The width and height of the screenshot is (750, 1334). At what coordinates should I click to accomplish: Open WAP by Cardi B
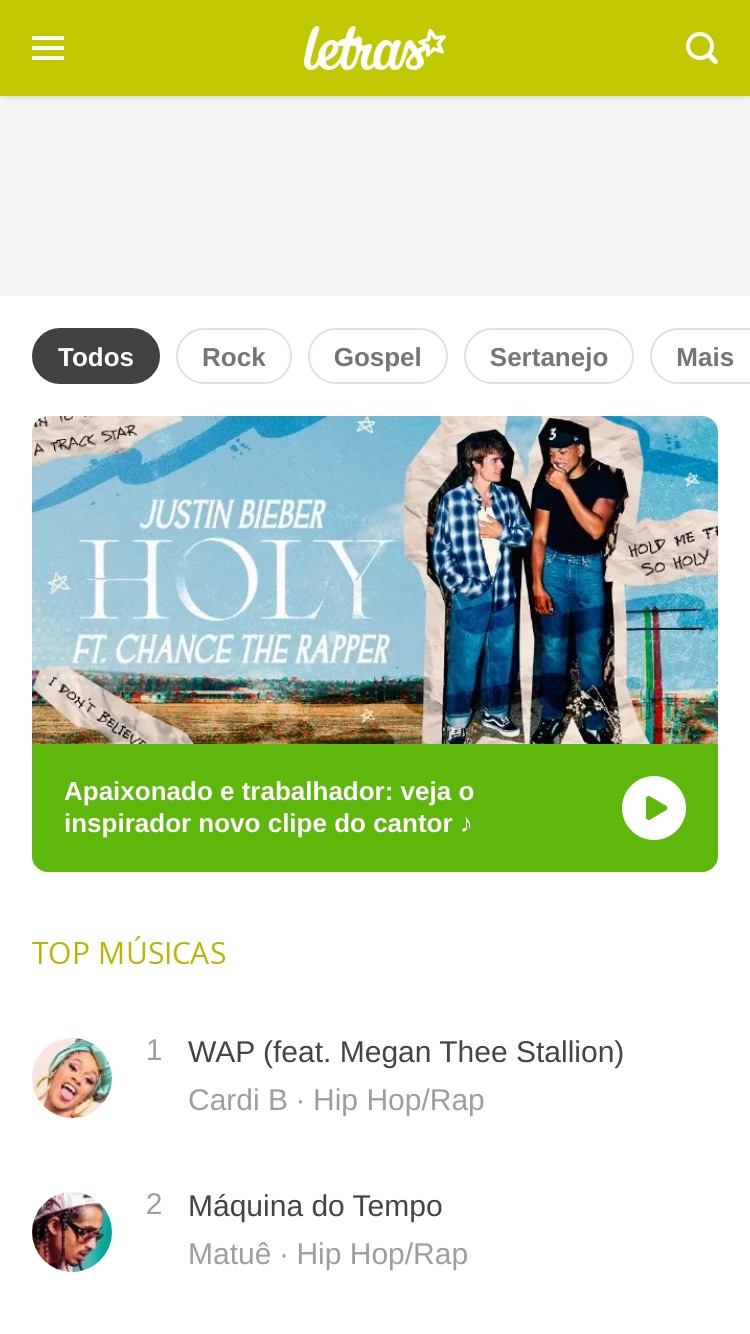[x=375, y=1076]
